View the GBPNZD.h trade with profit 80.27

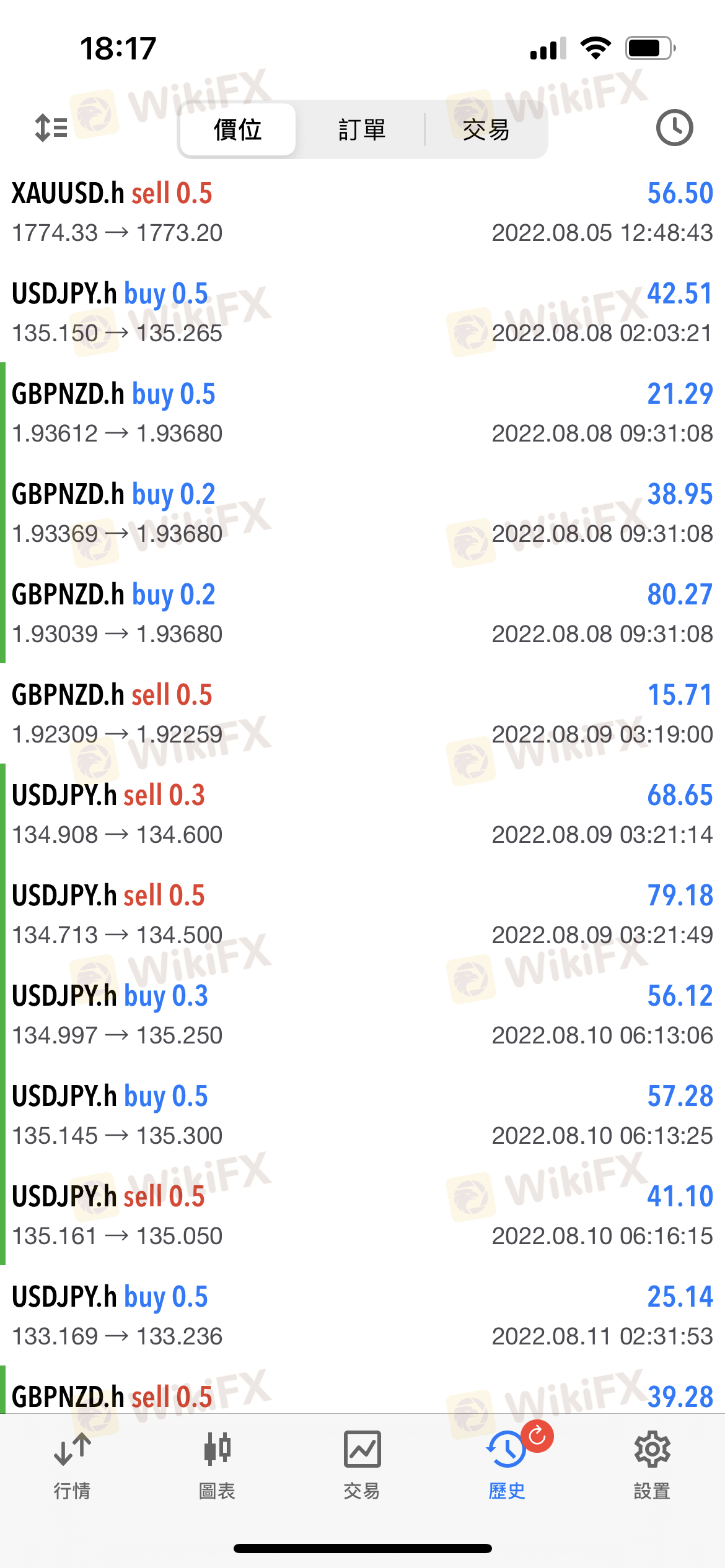tap(362, 614)
